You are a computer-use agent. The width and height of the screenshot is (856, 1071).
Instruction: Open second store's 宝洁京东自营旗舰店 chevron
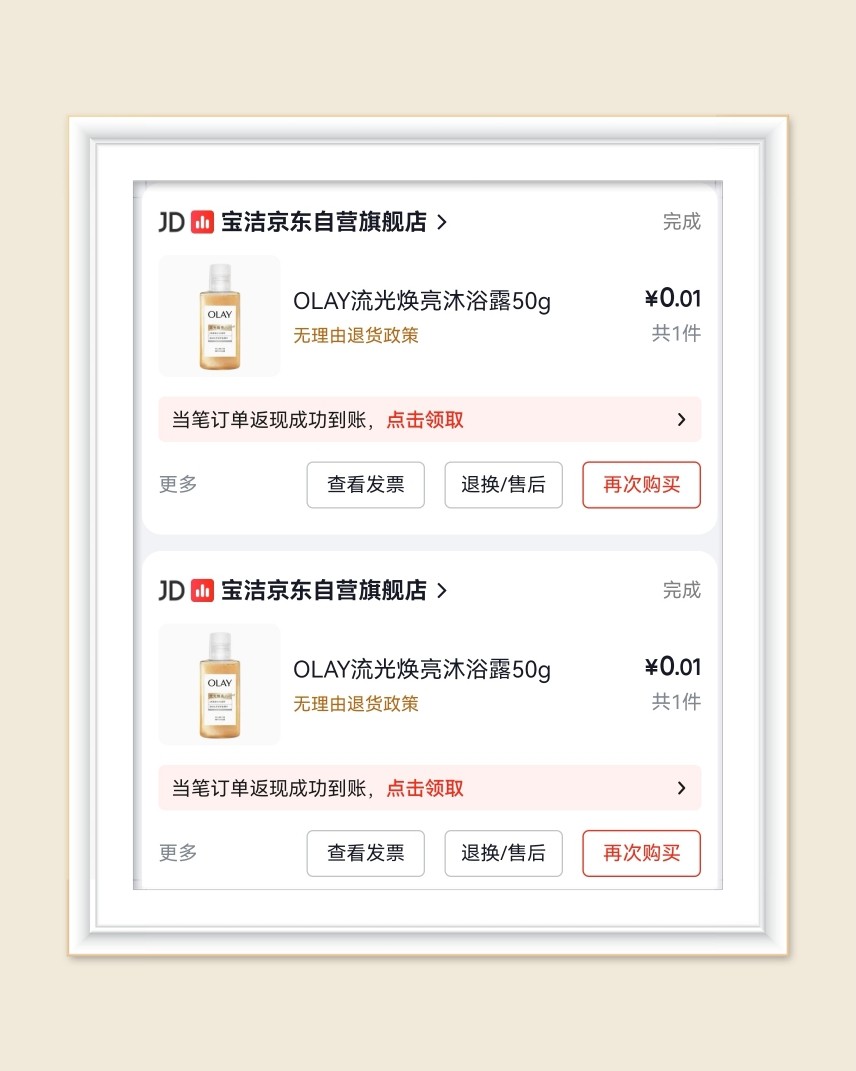[441, 590]
